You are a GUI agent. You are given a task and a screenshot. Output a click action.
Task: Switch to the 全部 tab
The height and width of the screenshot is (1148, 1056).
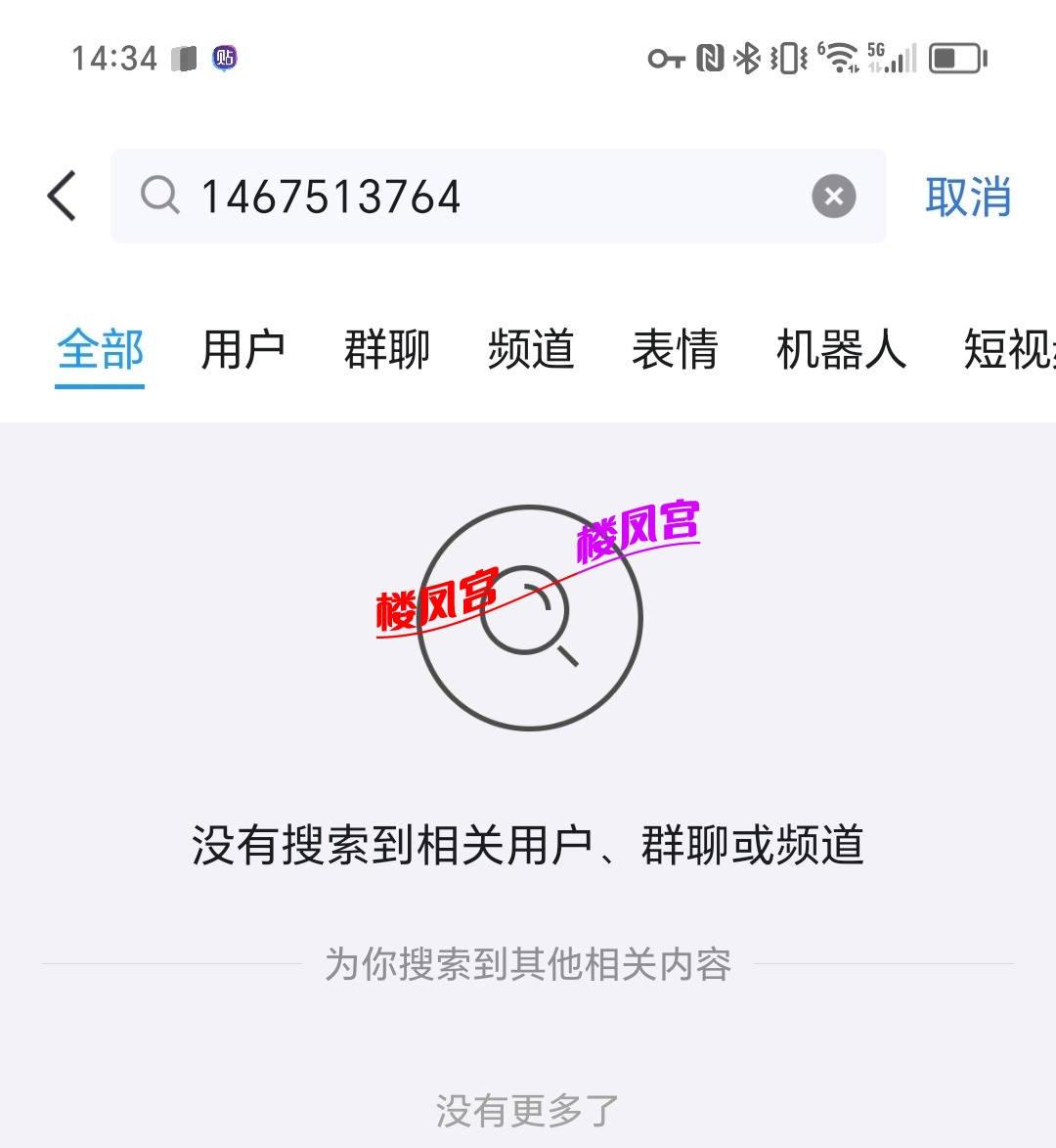point(100,350)
